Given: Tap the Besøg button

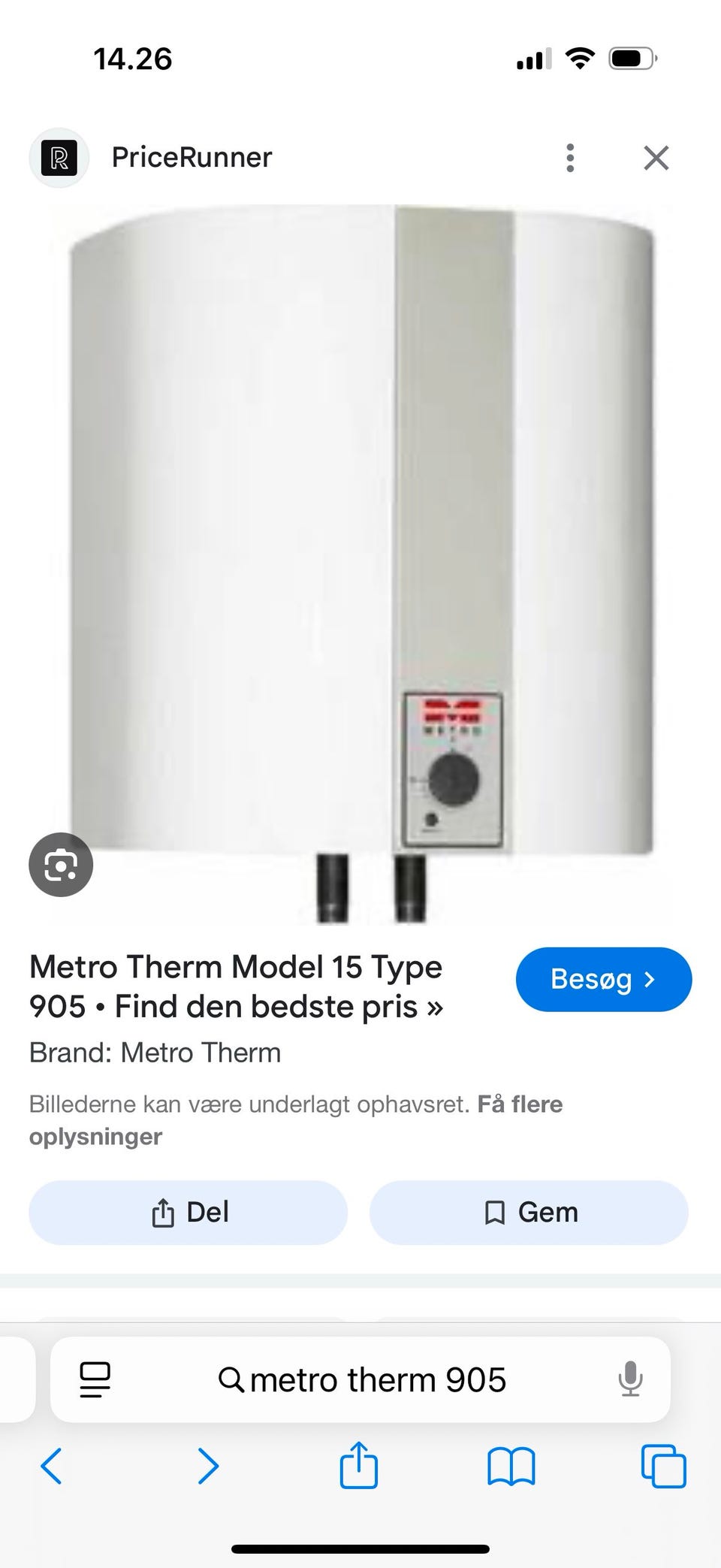Looking at the screenshot, I should click(x=603, y=979).
